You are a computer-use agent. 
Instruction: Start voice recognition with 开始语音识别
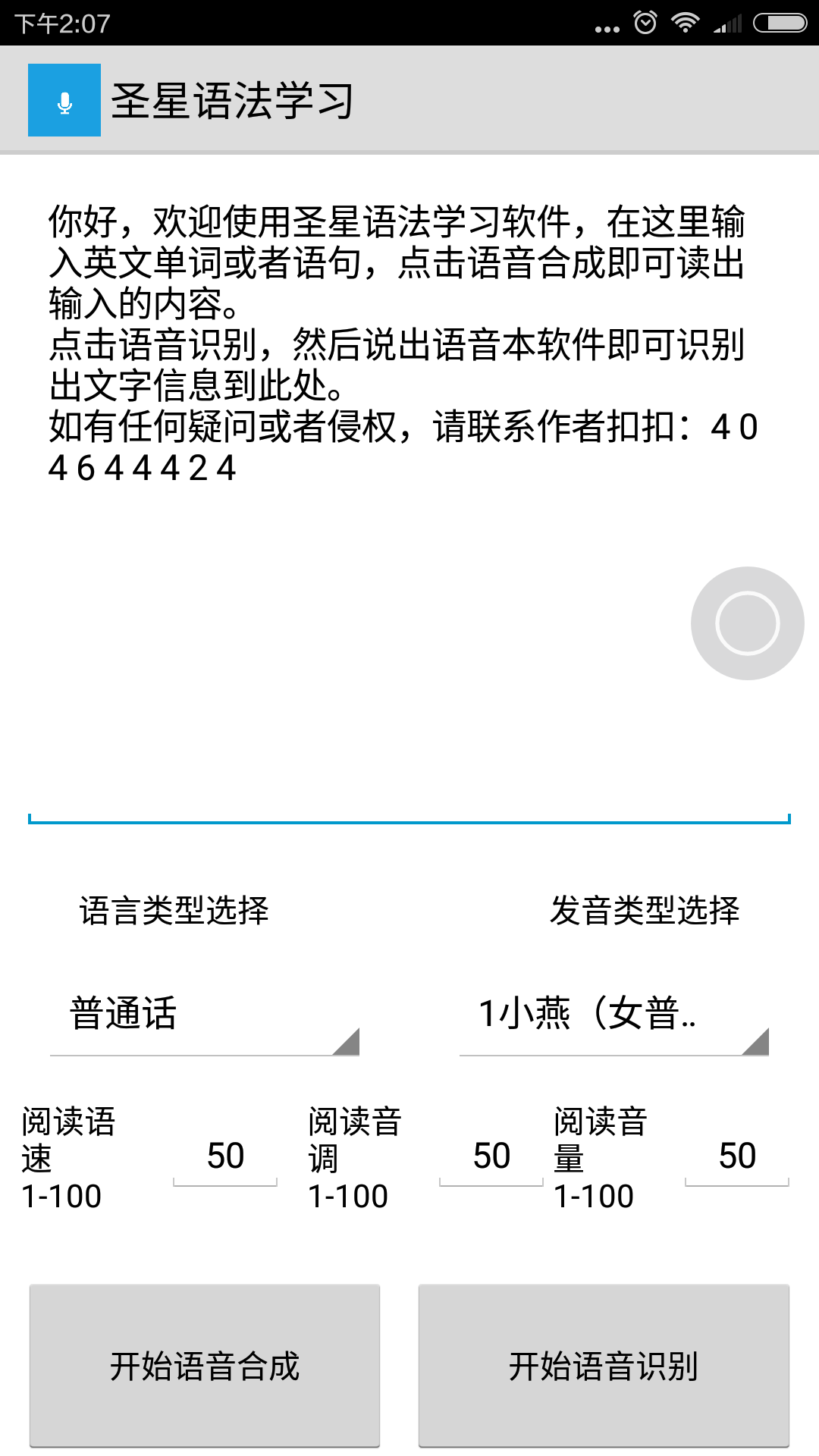[604, 1366]
